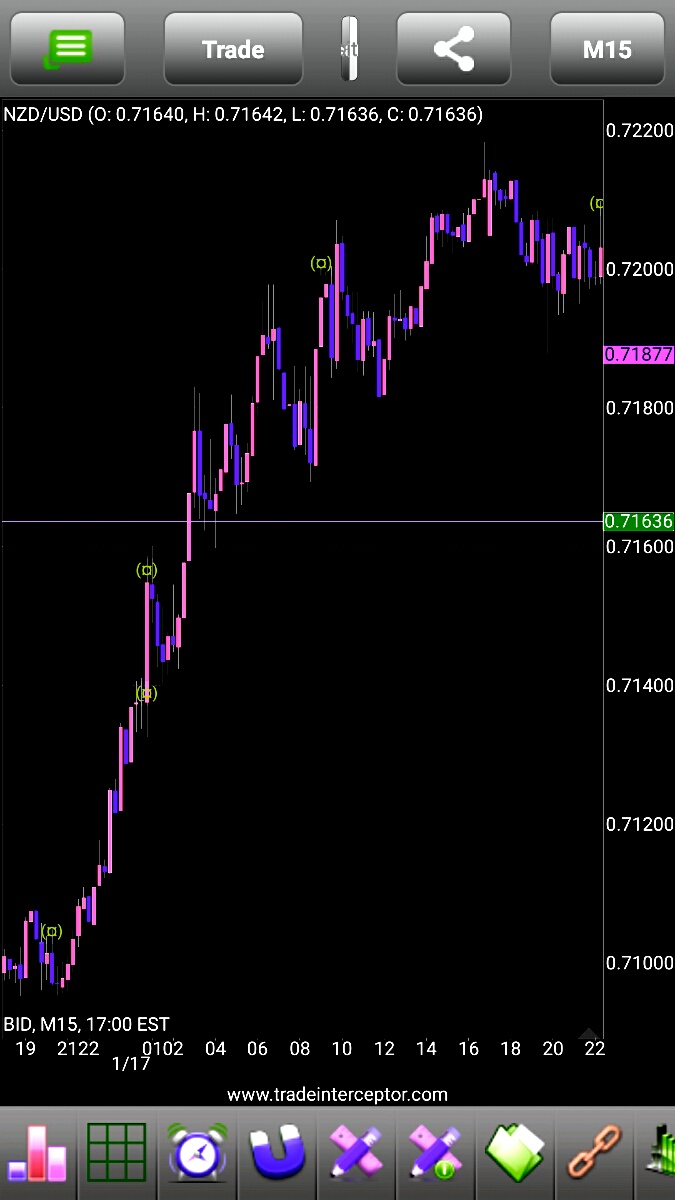Change the M15 timeframe
The image size is (675, 1200).
click(x=607, y=49)
